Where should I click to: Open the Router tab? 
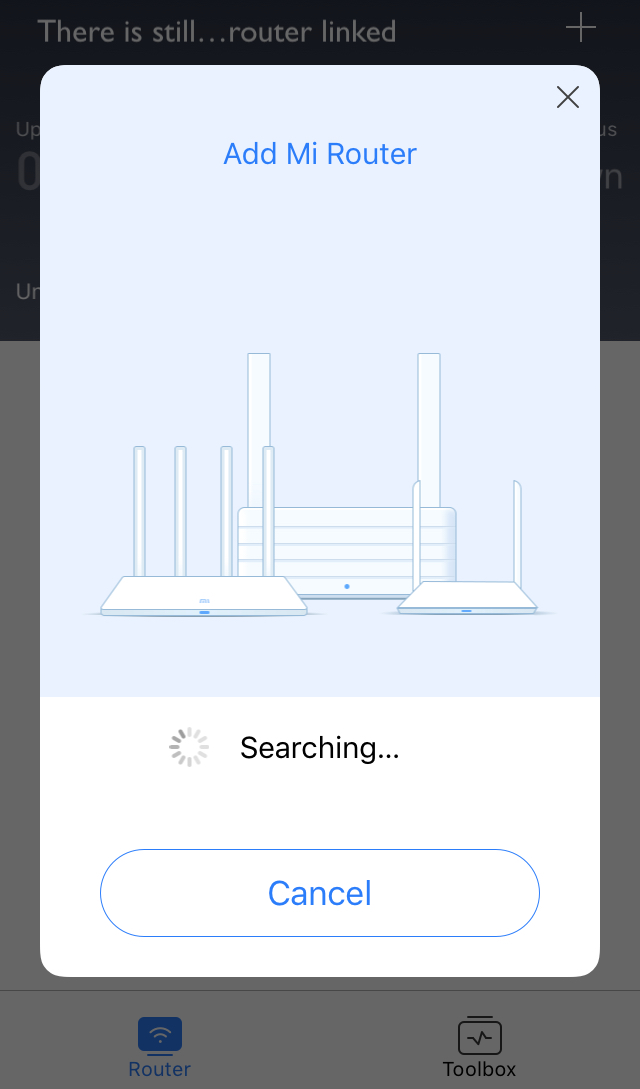pos(160,1046)
